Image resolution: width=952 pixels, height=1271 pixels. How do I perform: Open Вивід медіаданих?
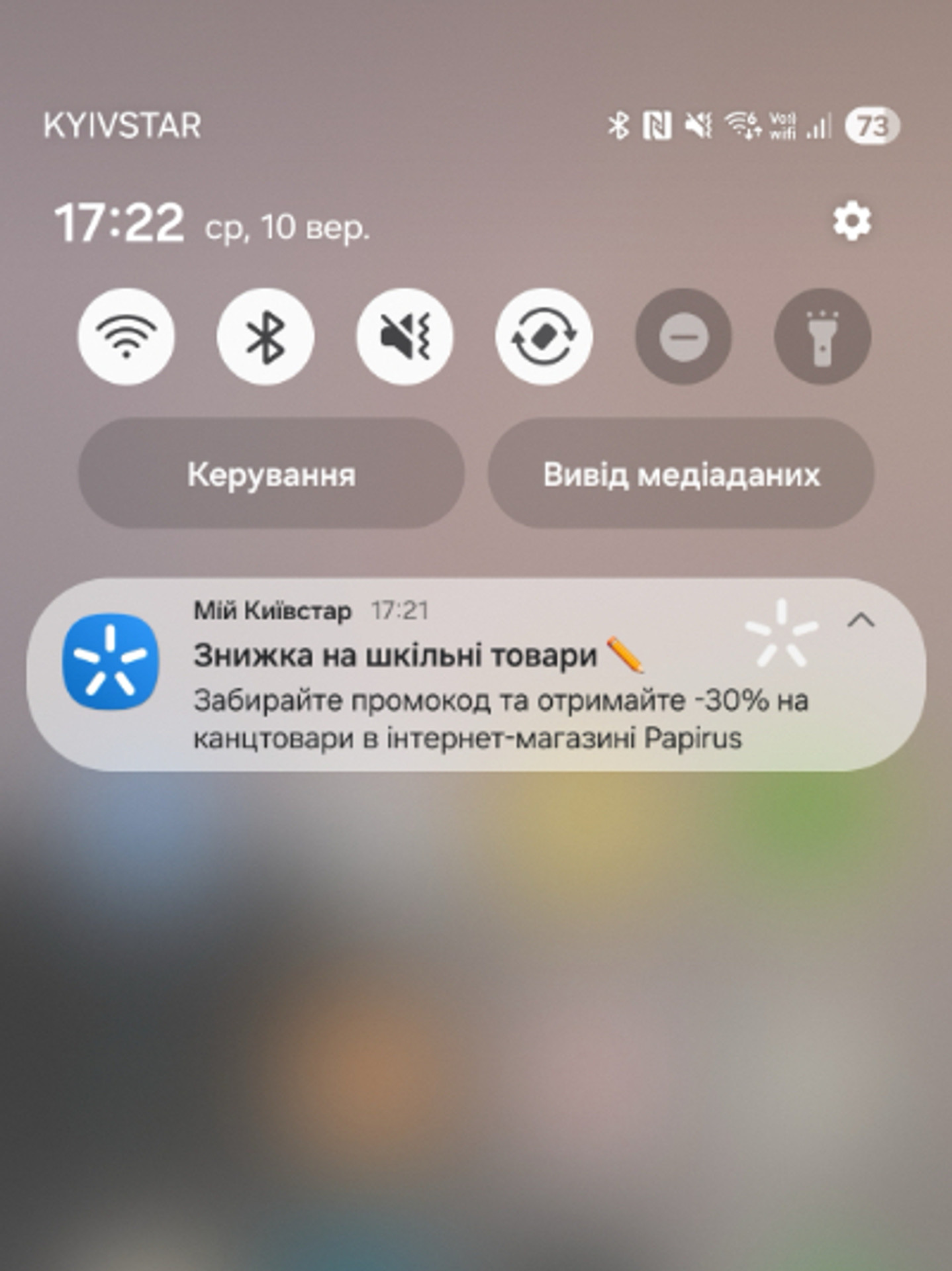[681, 474]
